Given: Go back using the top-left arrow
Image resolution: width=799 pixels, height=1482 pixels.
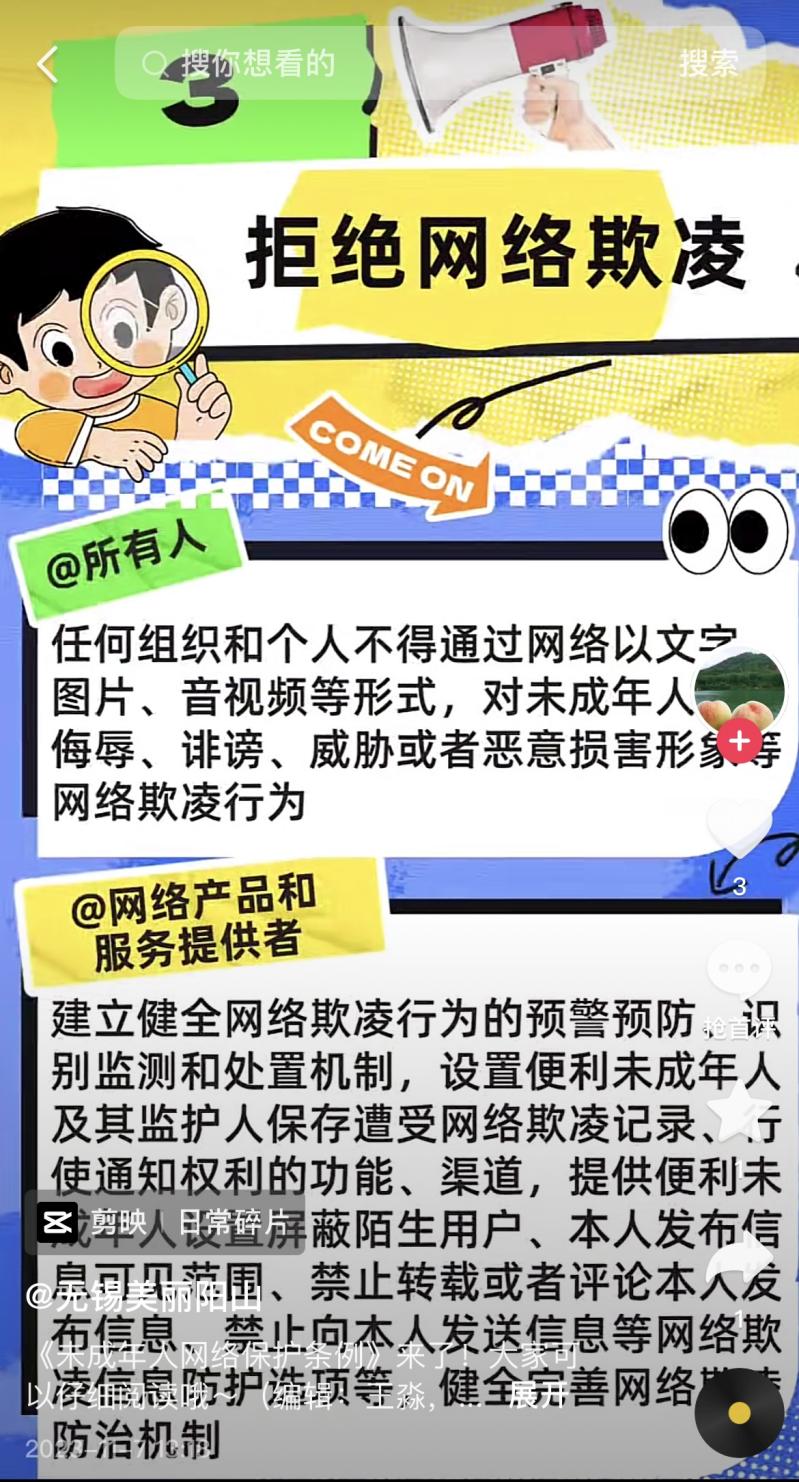Looking at the screenshot, I should tap(47, 64).
